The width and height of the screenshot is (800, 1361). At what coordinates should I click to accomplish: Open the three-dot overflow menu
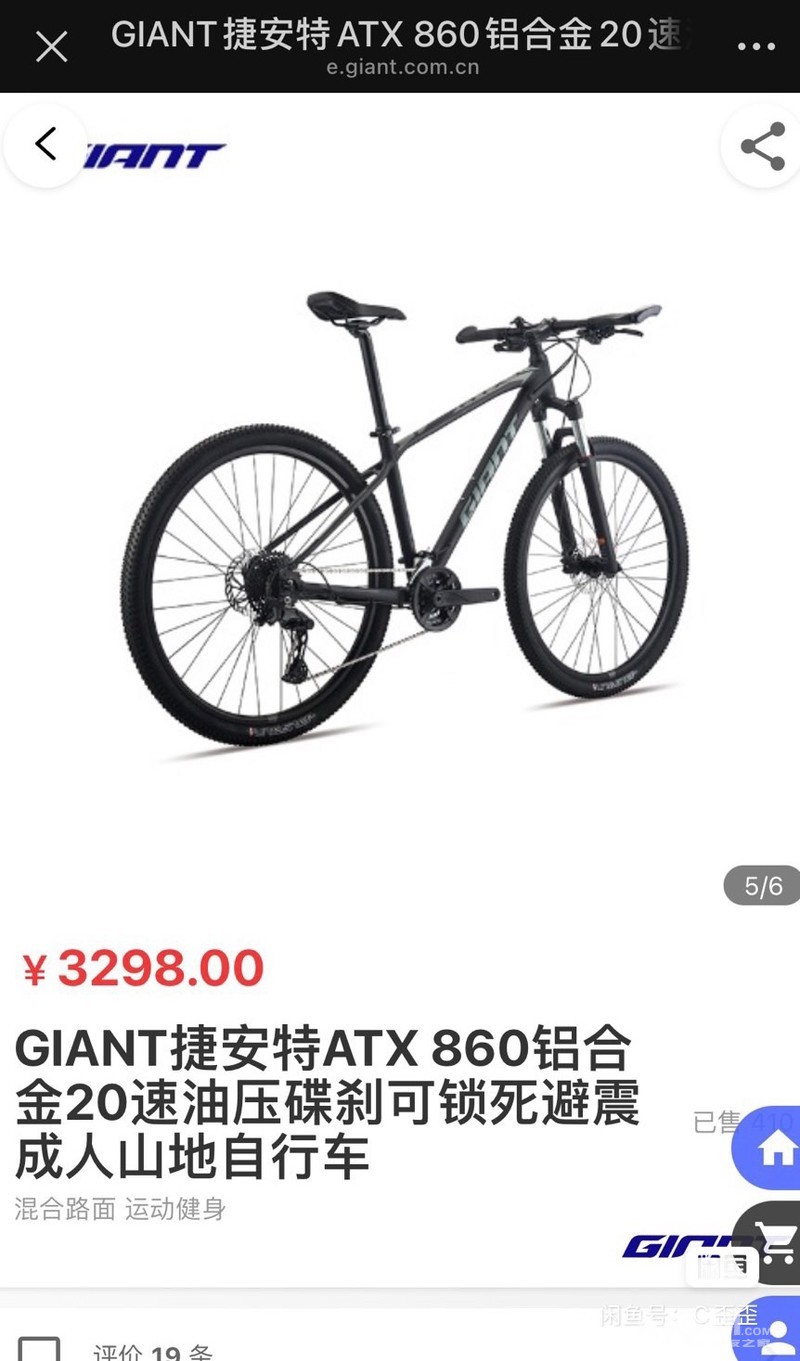(756, 46)
